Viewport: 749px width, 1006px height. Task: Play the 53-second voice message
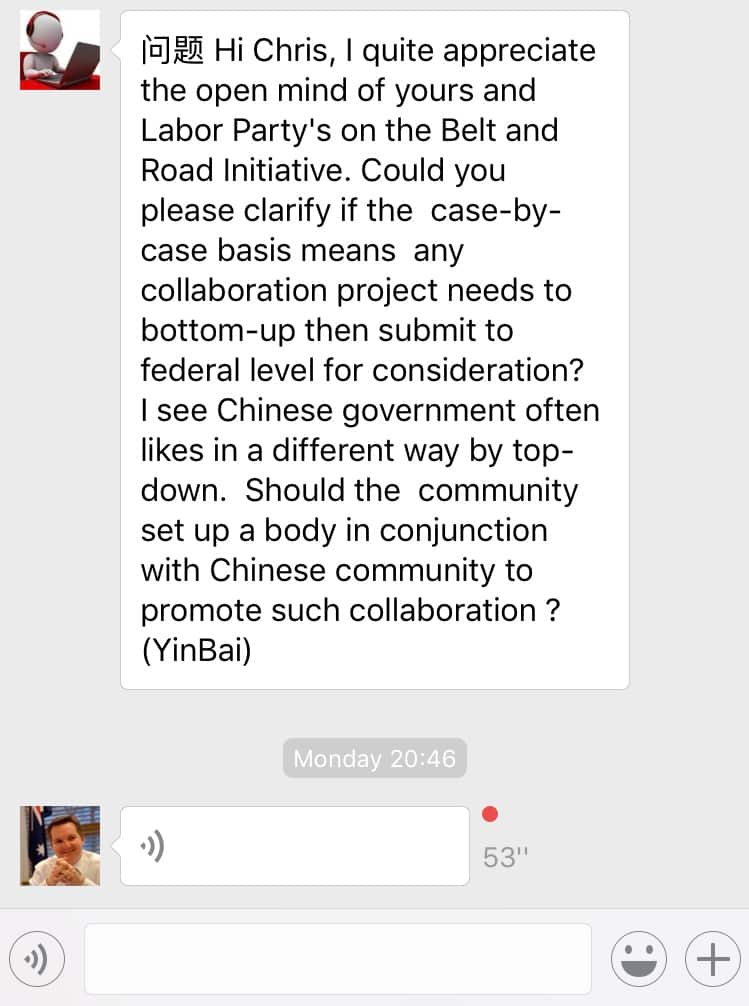click(294, 846)
